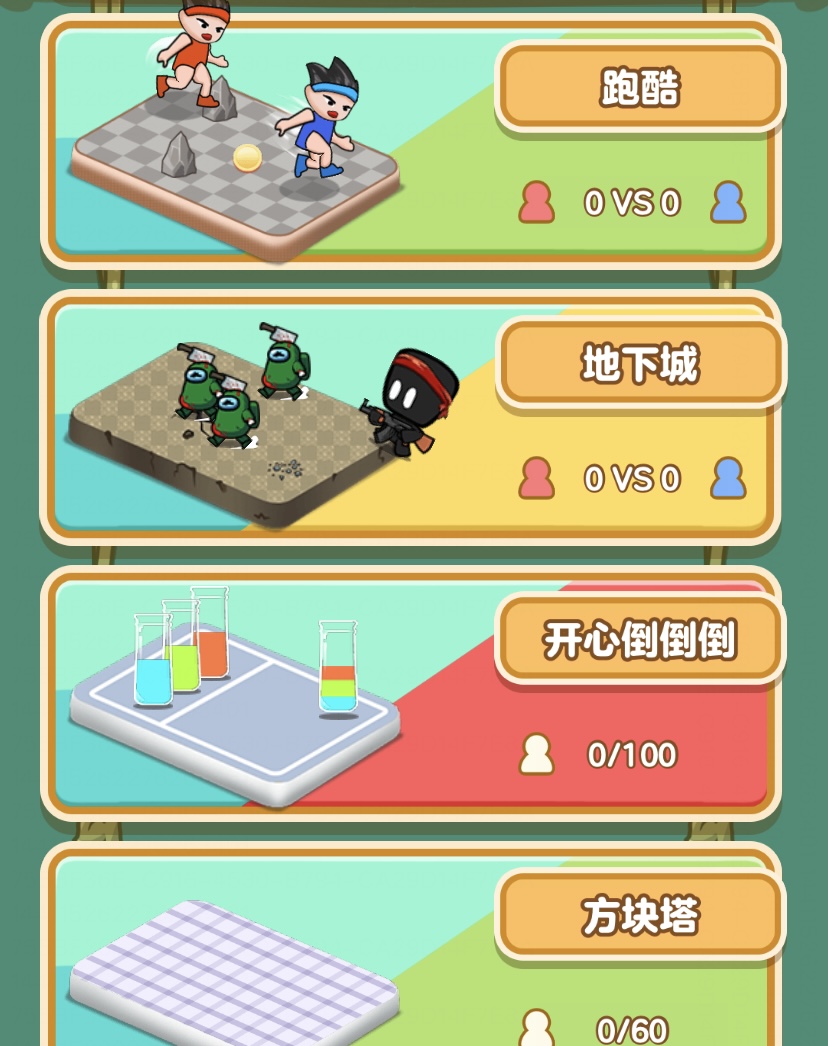This screenshot has height=1046, width=828.
Task: Enter the 开心倒倒倒 pouring game card
Action: pos(640,640)
